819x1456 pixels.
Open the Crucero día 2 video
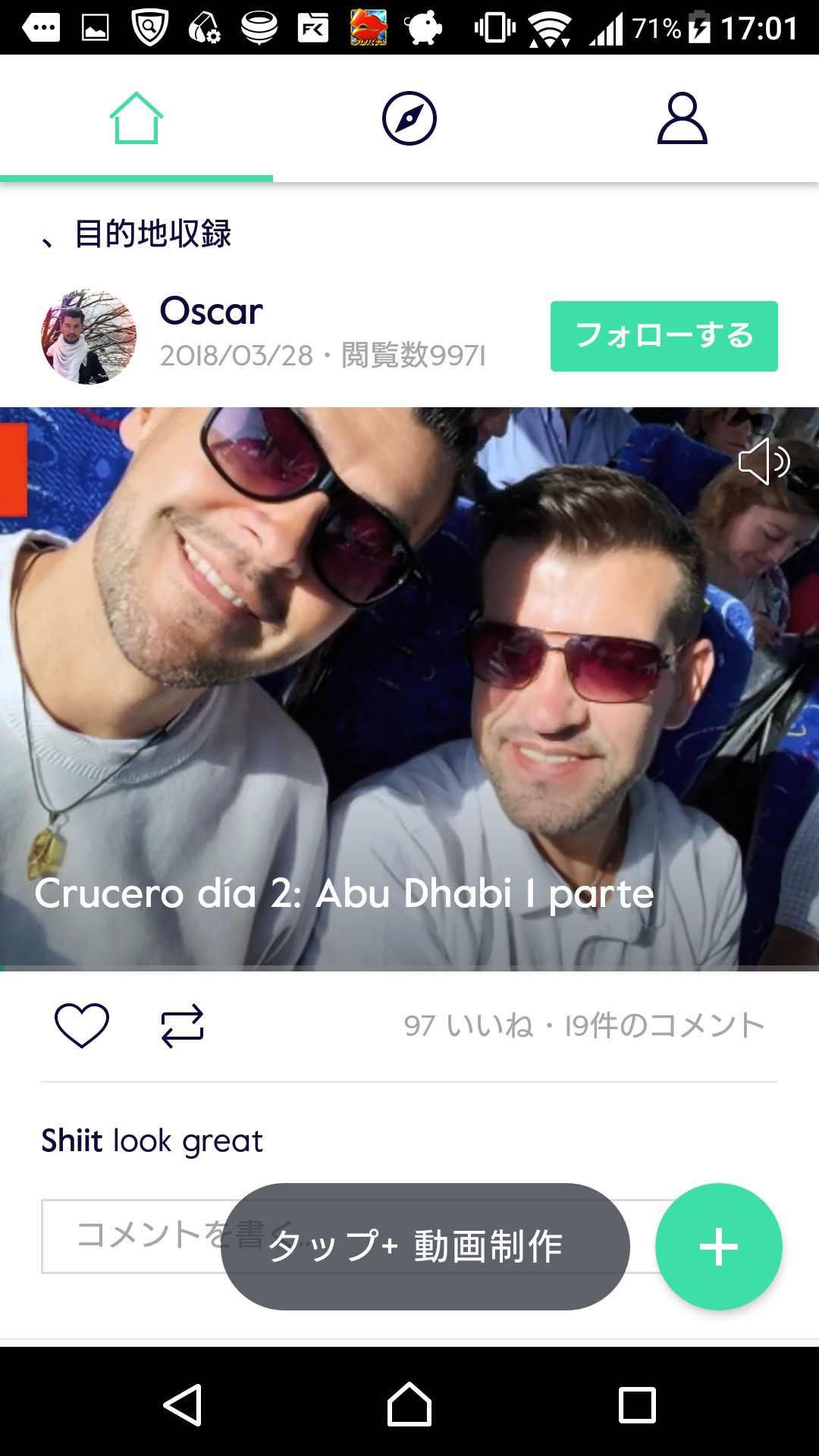point(409,689)
